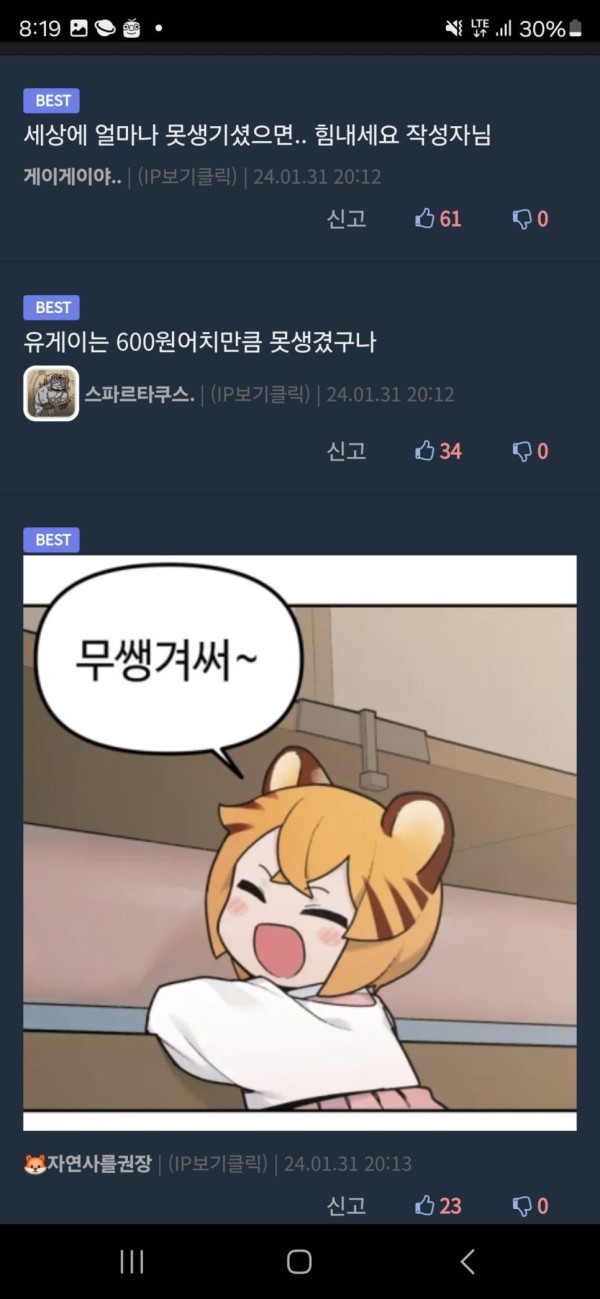Report the comment by 자연사를권장
Image resolution: width=600 pixels, height=1299 pixels.
click(x=347, y=1206)
